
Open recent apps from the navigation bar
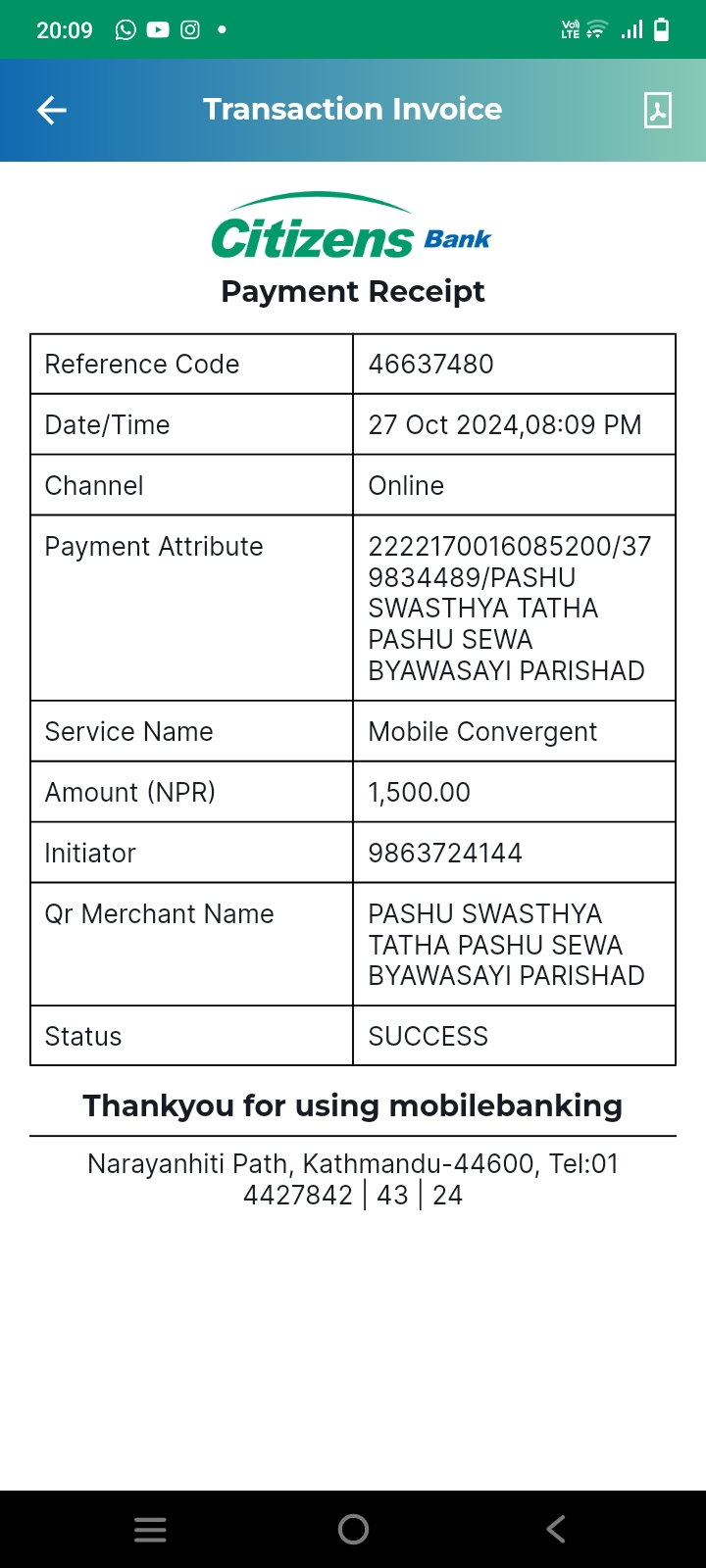[x=150, y=1530]
